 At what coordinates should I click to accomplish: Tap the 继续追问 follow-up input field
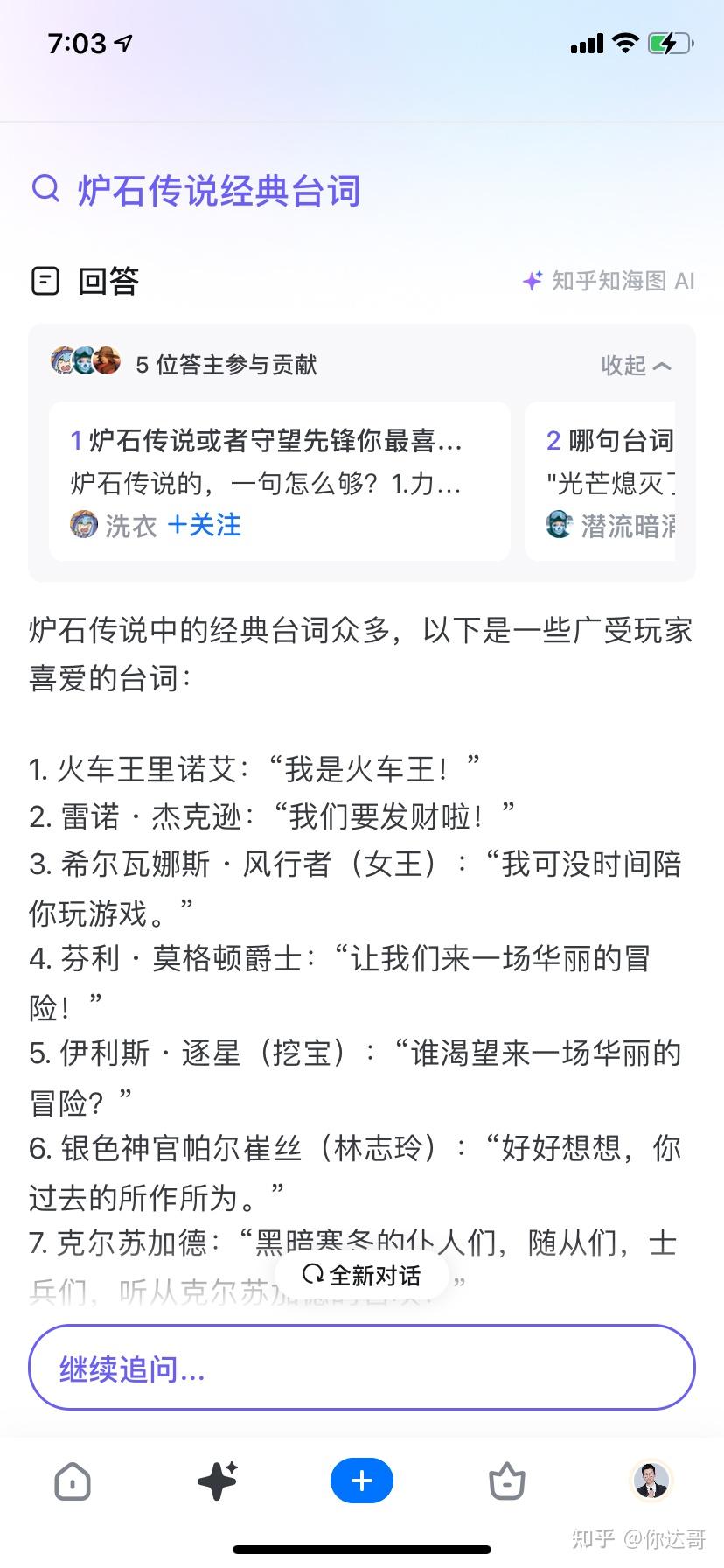362,1368
